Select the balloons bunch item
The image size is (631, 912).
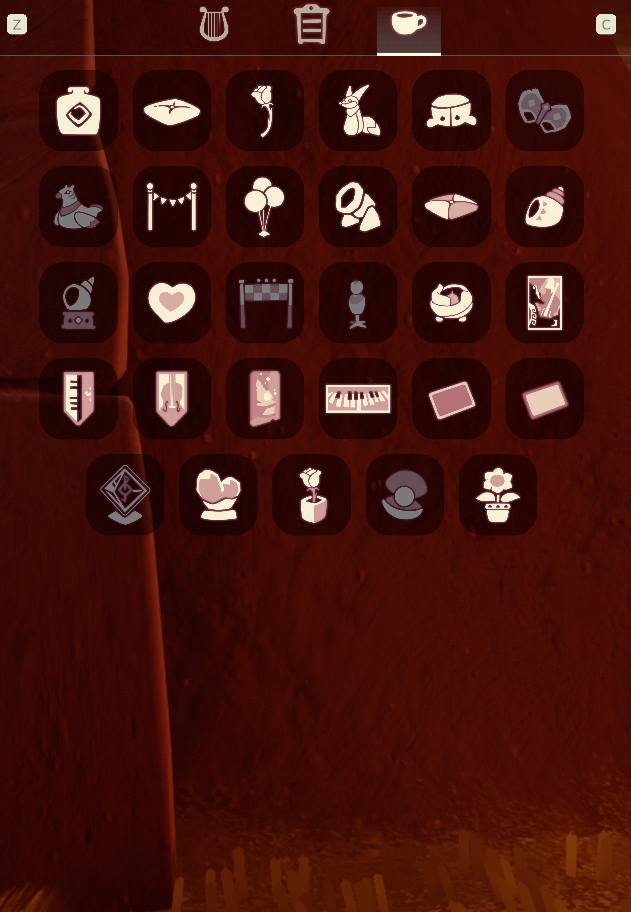pos(264,206)
